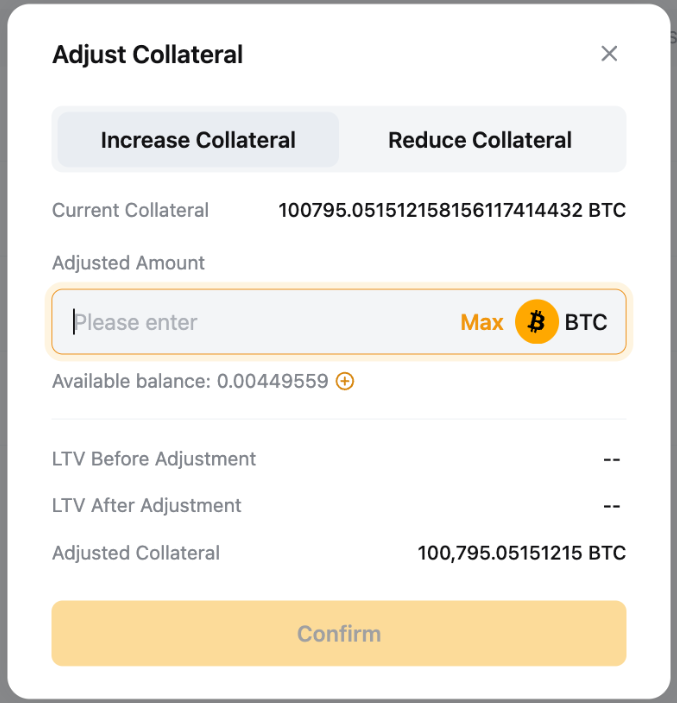Tap Max to fill maximum amount
Viewport: 677px width, 703px height.
coord(482,322)
